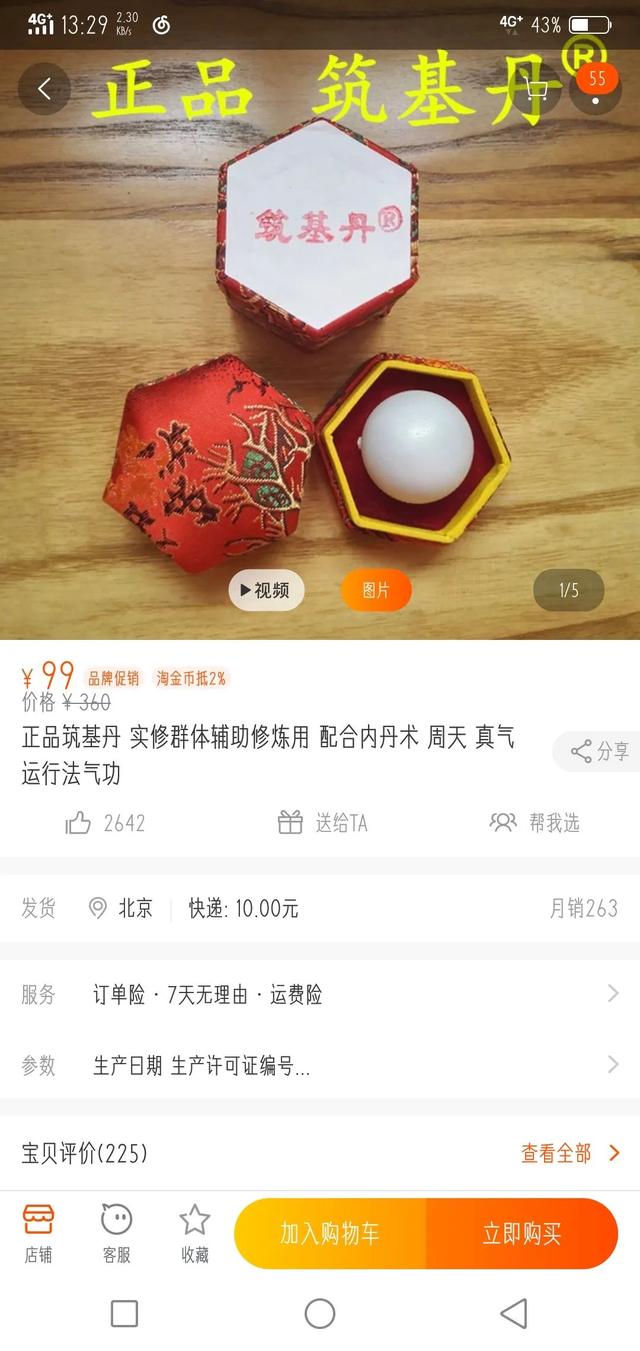
Task: Tap 加入购物车 to add to cart
Action: click(330, 1234)
